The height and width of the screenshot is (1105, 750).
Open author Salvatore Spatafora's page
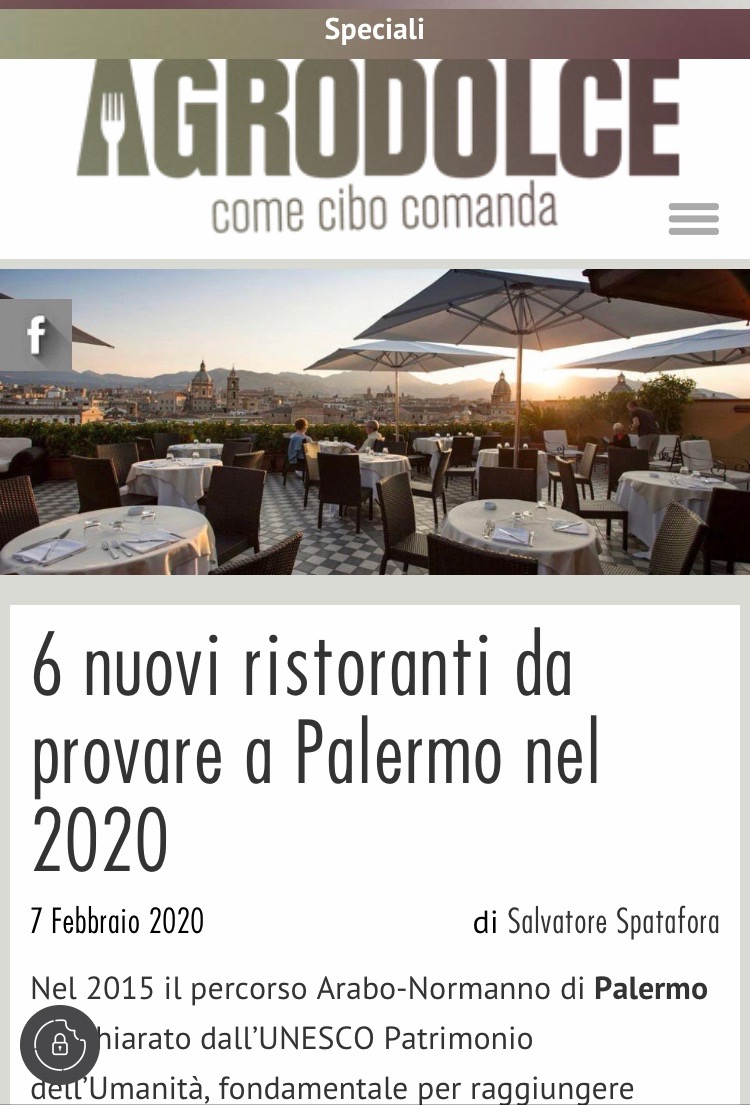point(613,921)
